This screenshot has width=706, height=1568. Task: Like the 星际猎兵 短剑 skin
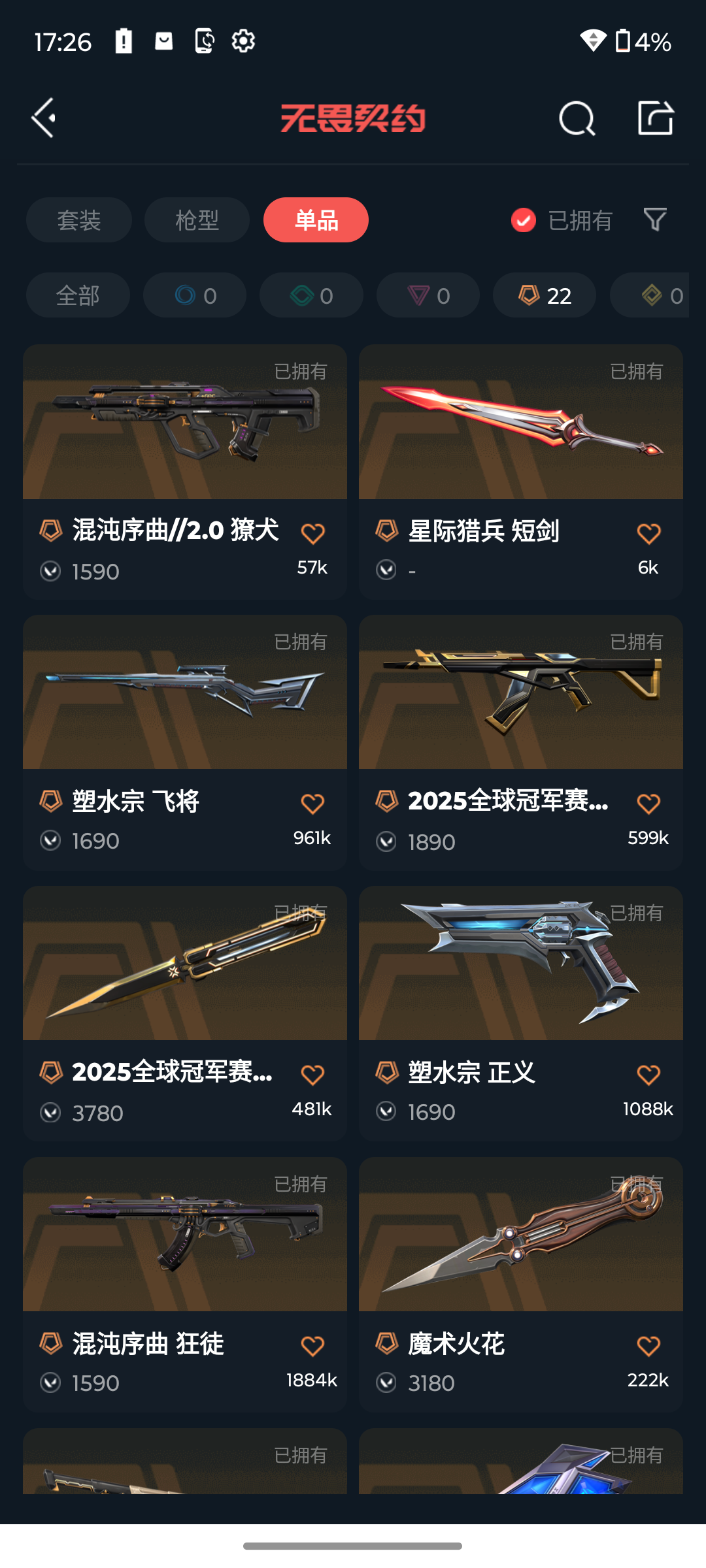tap(648, 534)
